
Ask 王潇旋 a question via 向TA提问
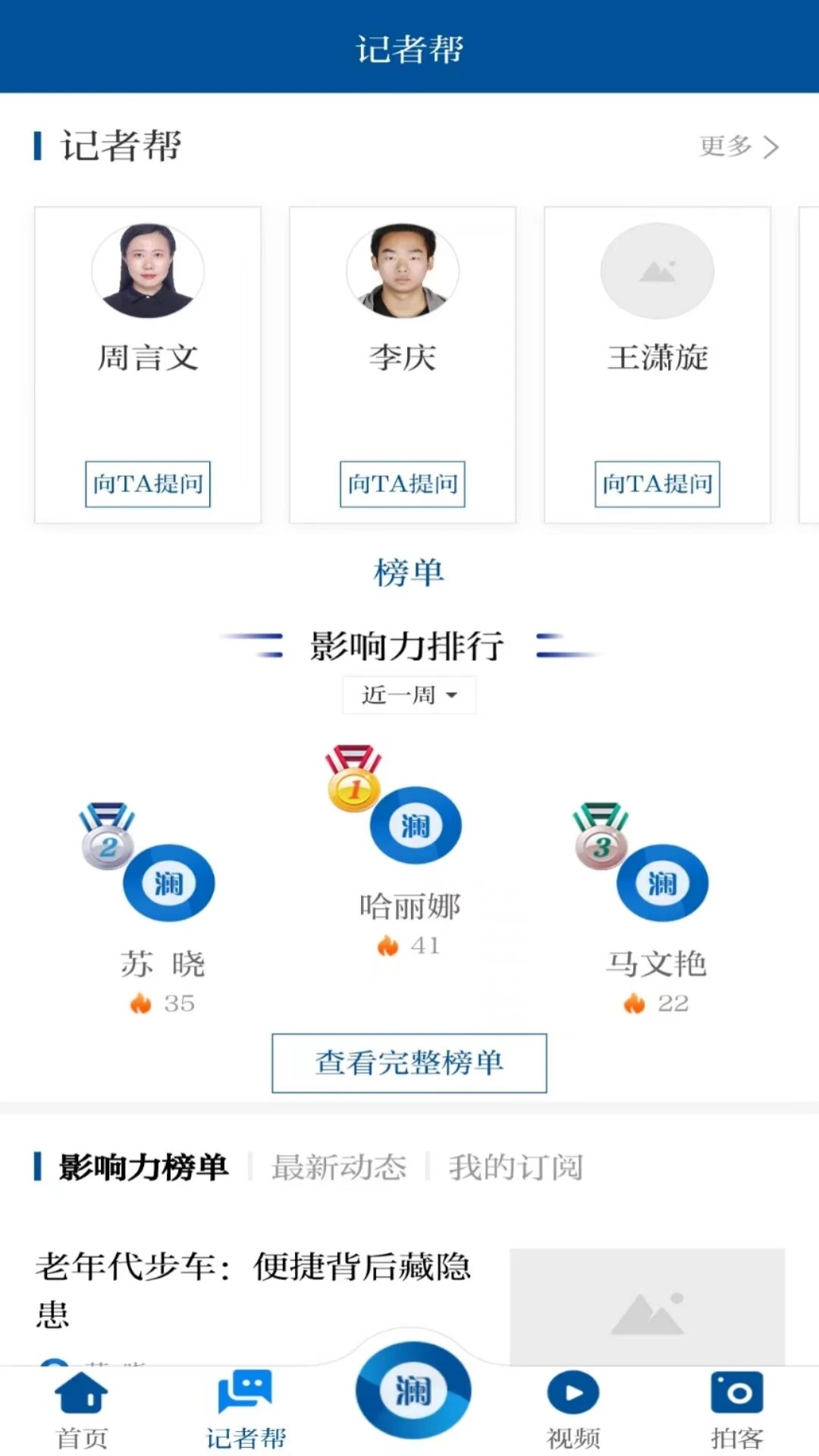coord(657,484)
